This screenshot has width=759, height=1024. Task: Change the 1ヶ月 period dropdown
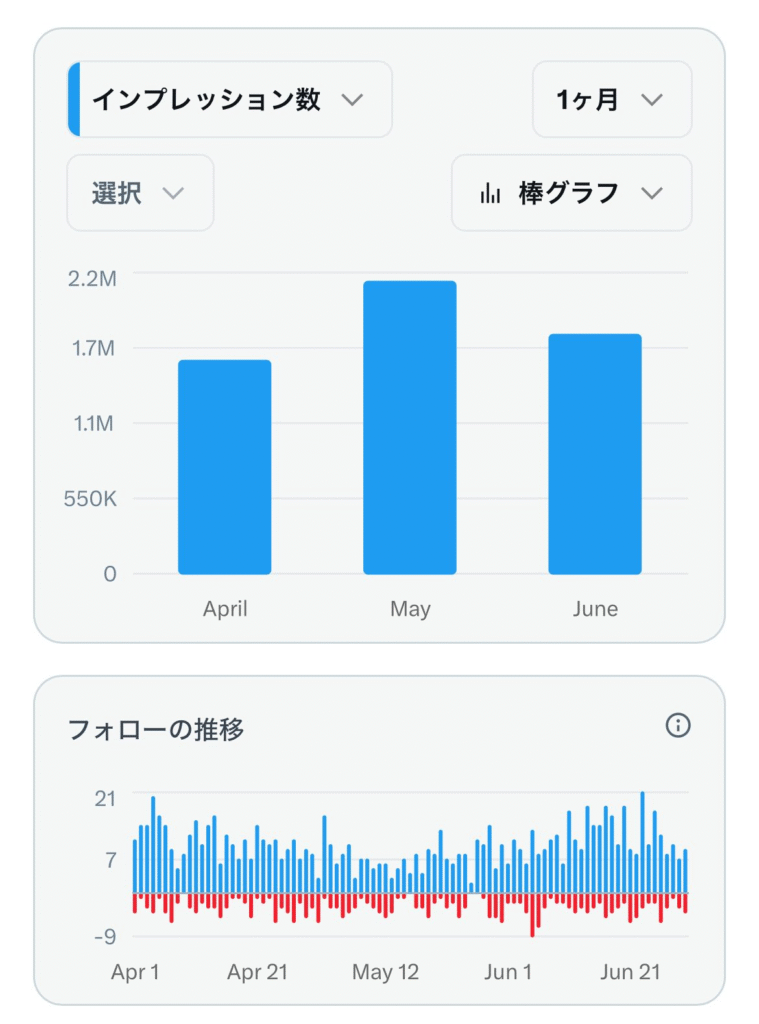(x=611, y=99)
